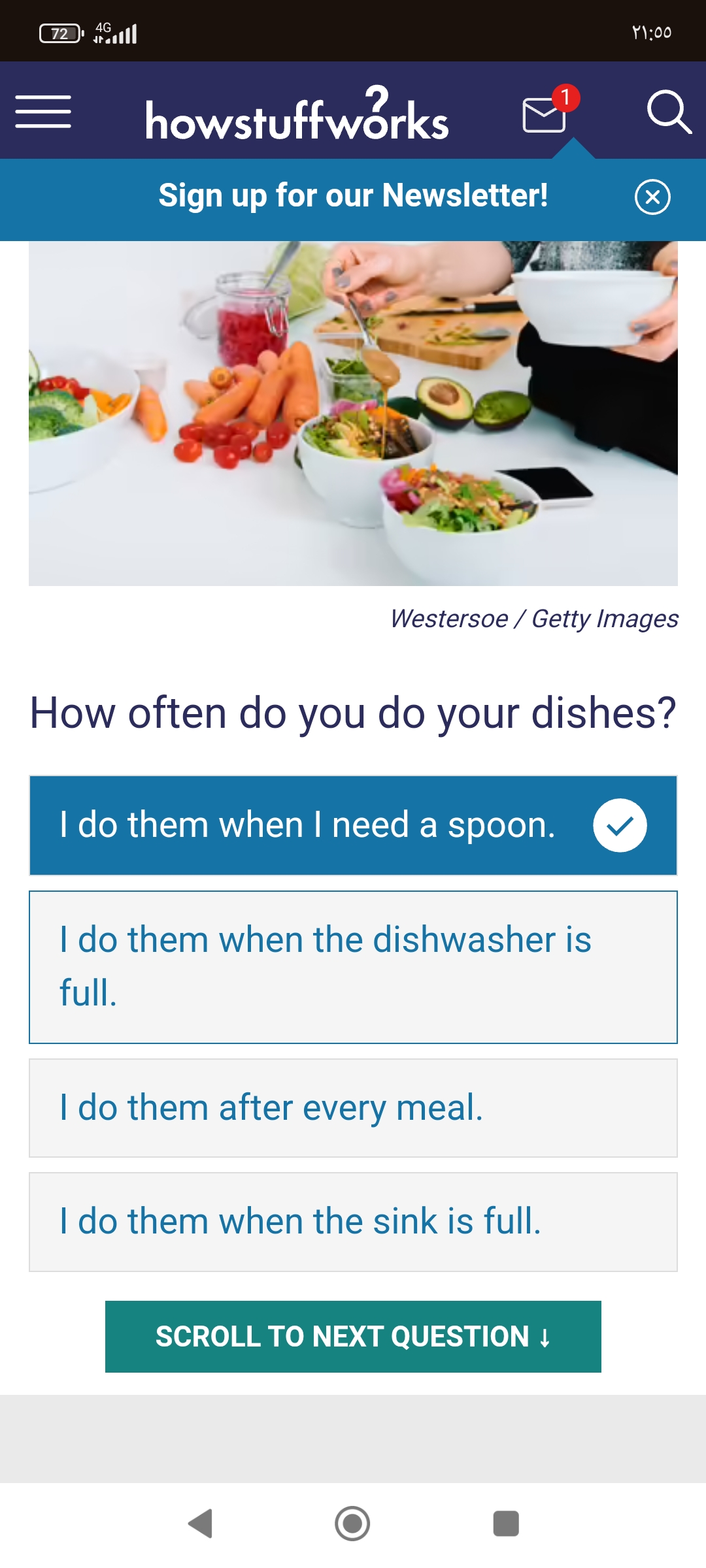
Task: Select "when the sink is full" option
Action: coord(353,1222)
